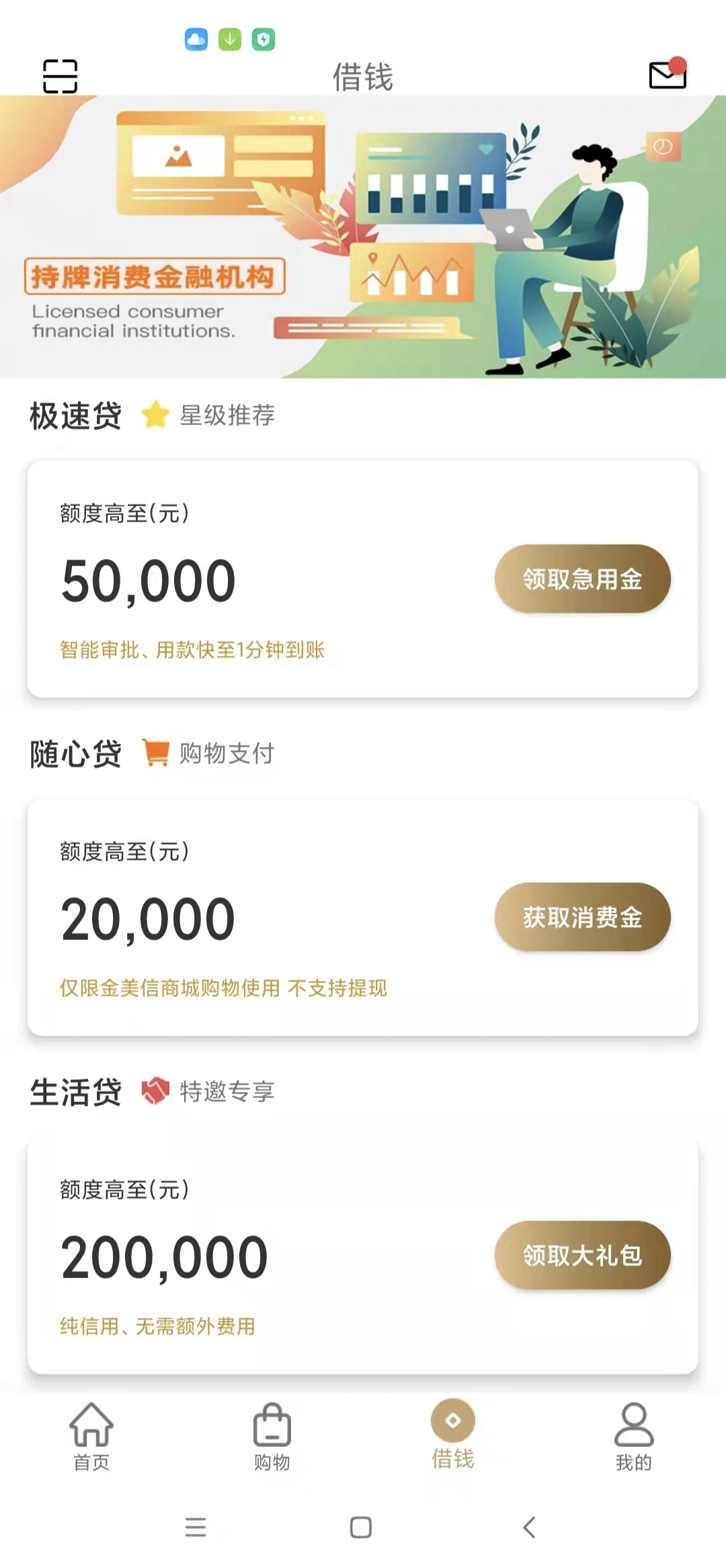This screenshot has height=1568, width=726.
Task: Open the 极速贷 50,000 loan card
Action: 363,579
